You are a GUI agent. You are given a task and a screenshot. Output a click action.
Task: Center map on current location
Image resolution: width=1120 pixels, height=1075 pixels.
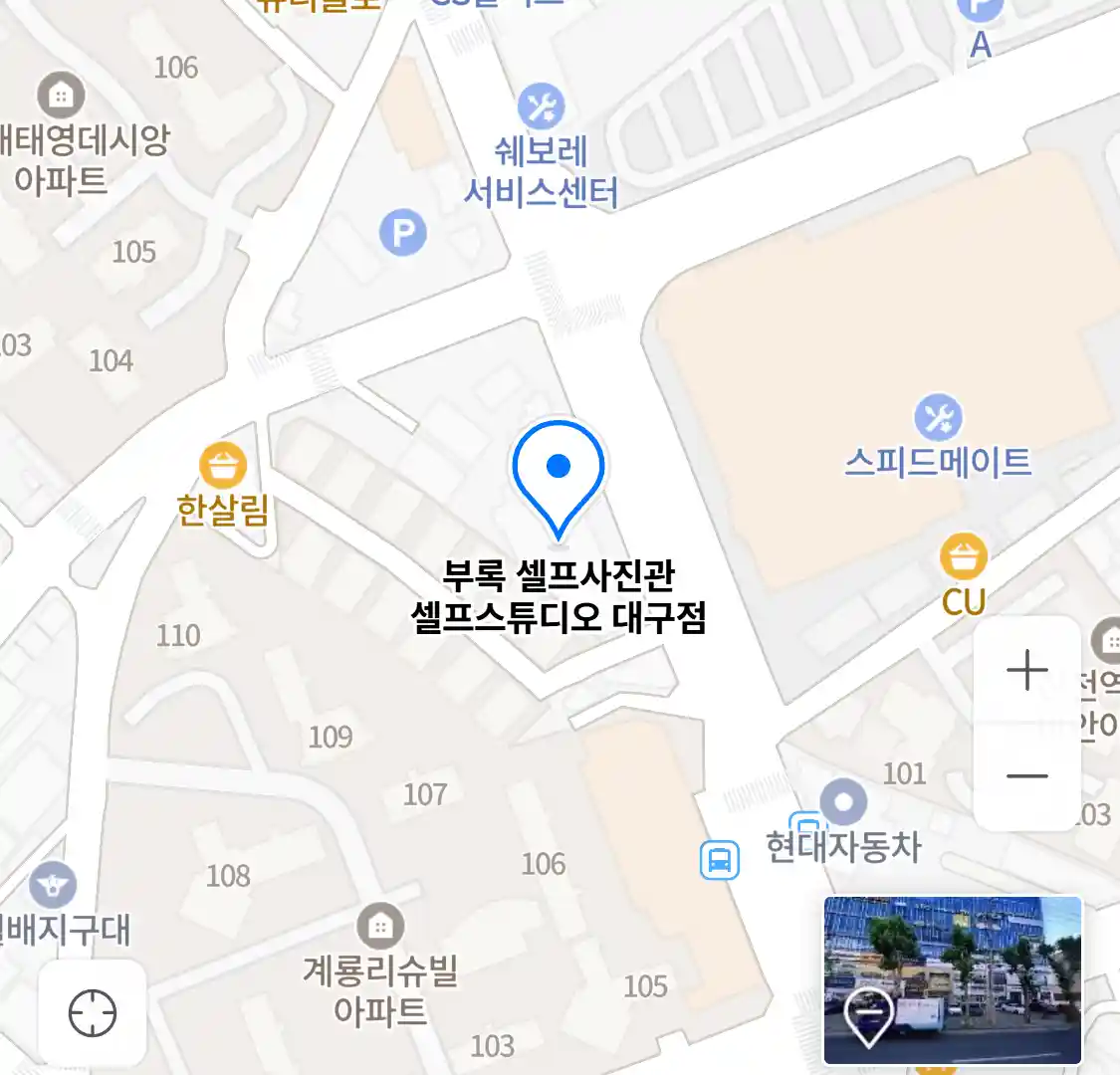click(93, 1014)
